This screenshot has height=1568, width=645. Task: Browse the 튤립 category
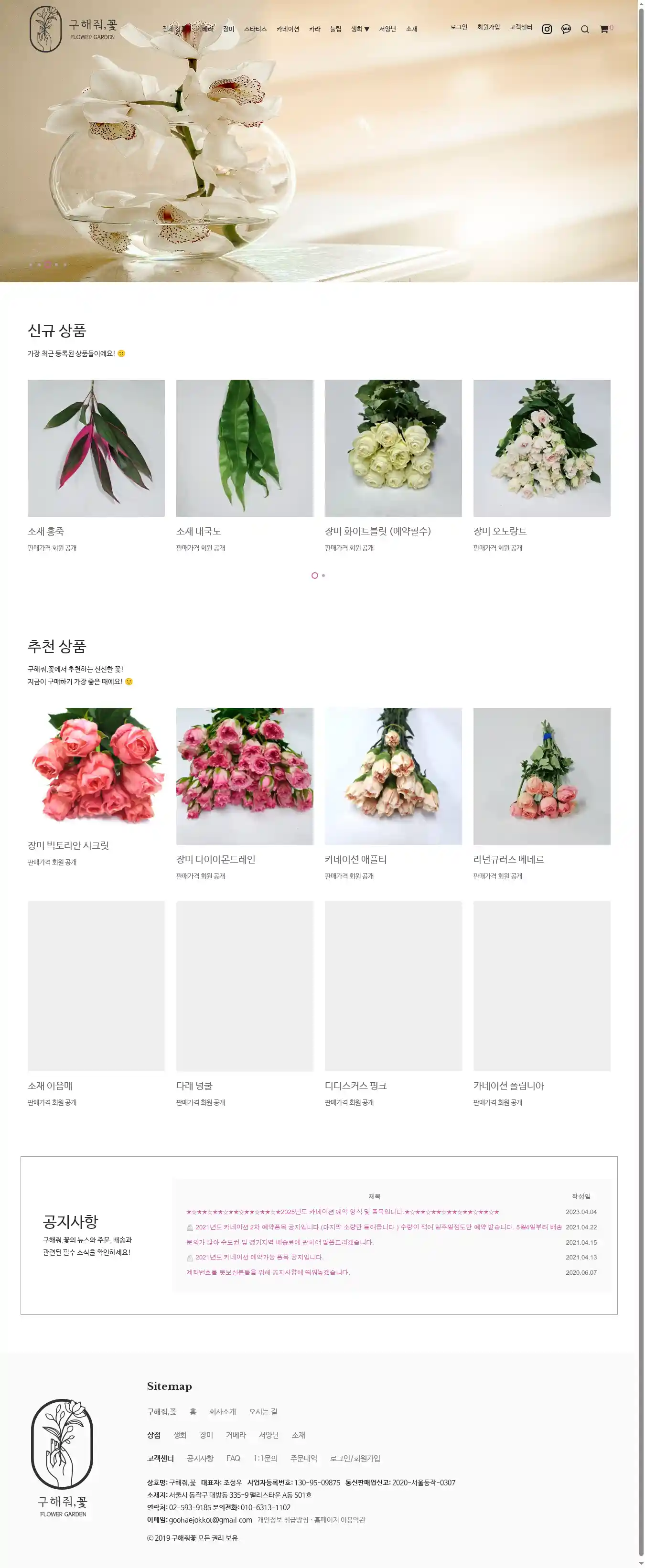coord(335,29)
